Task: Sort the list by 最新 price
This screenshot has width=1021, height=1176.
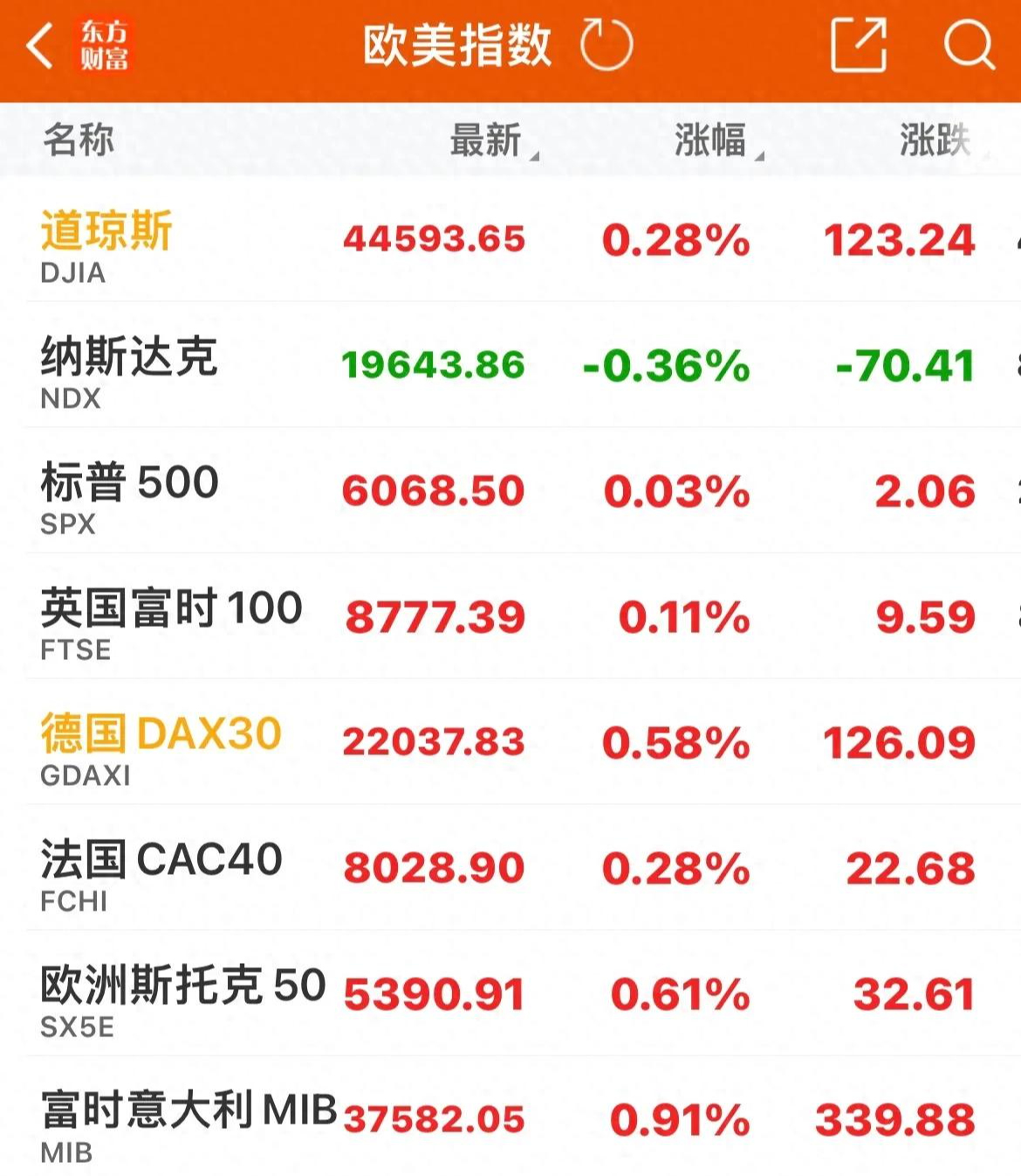Action: coord(487,141)
